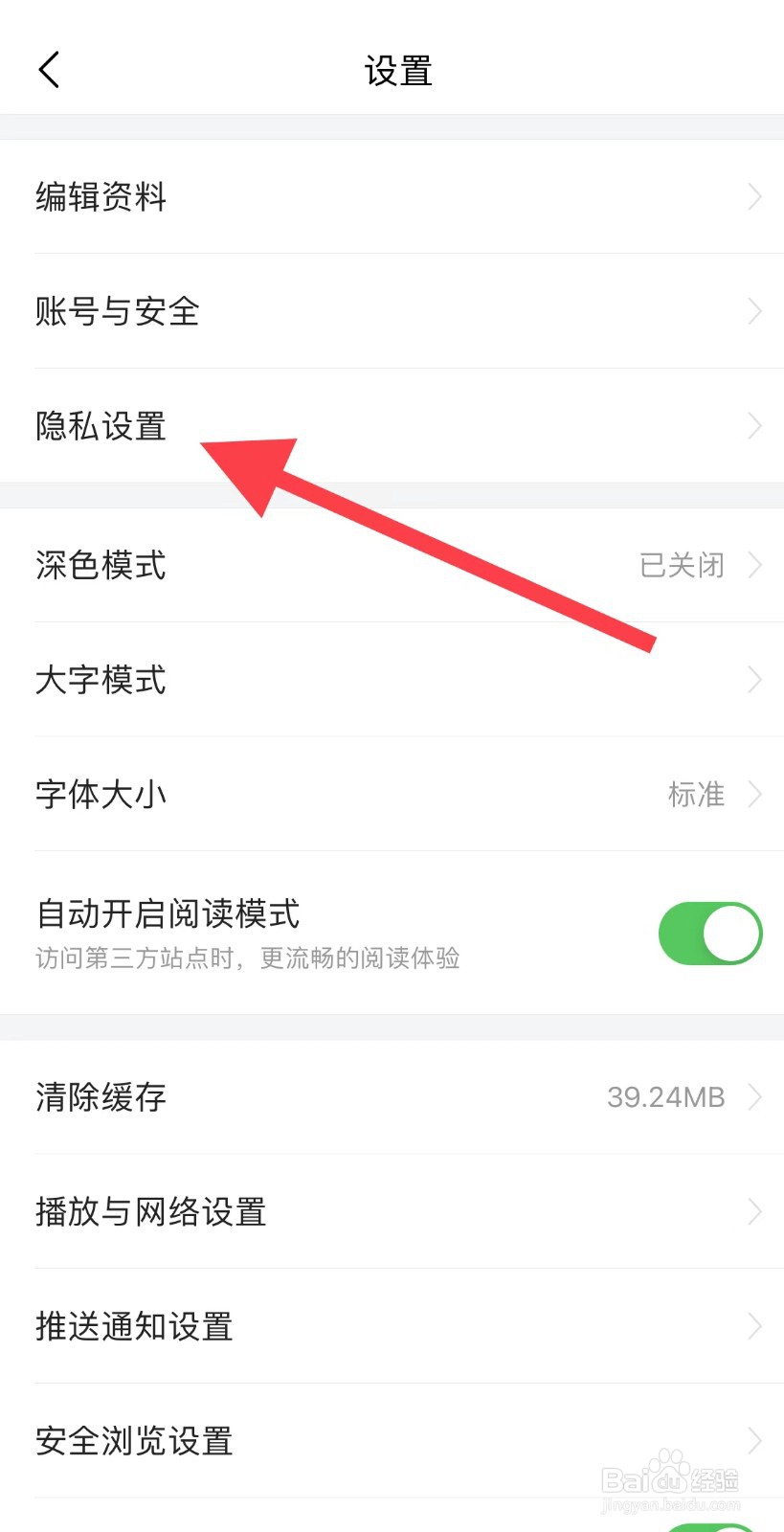The height and width of the screenshot is (1532, 784).
Task: Expand the 编辑资料 row chevron
Action: (755, 196)
